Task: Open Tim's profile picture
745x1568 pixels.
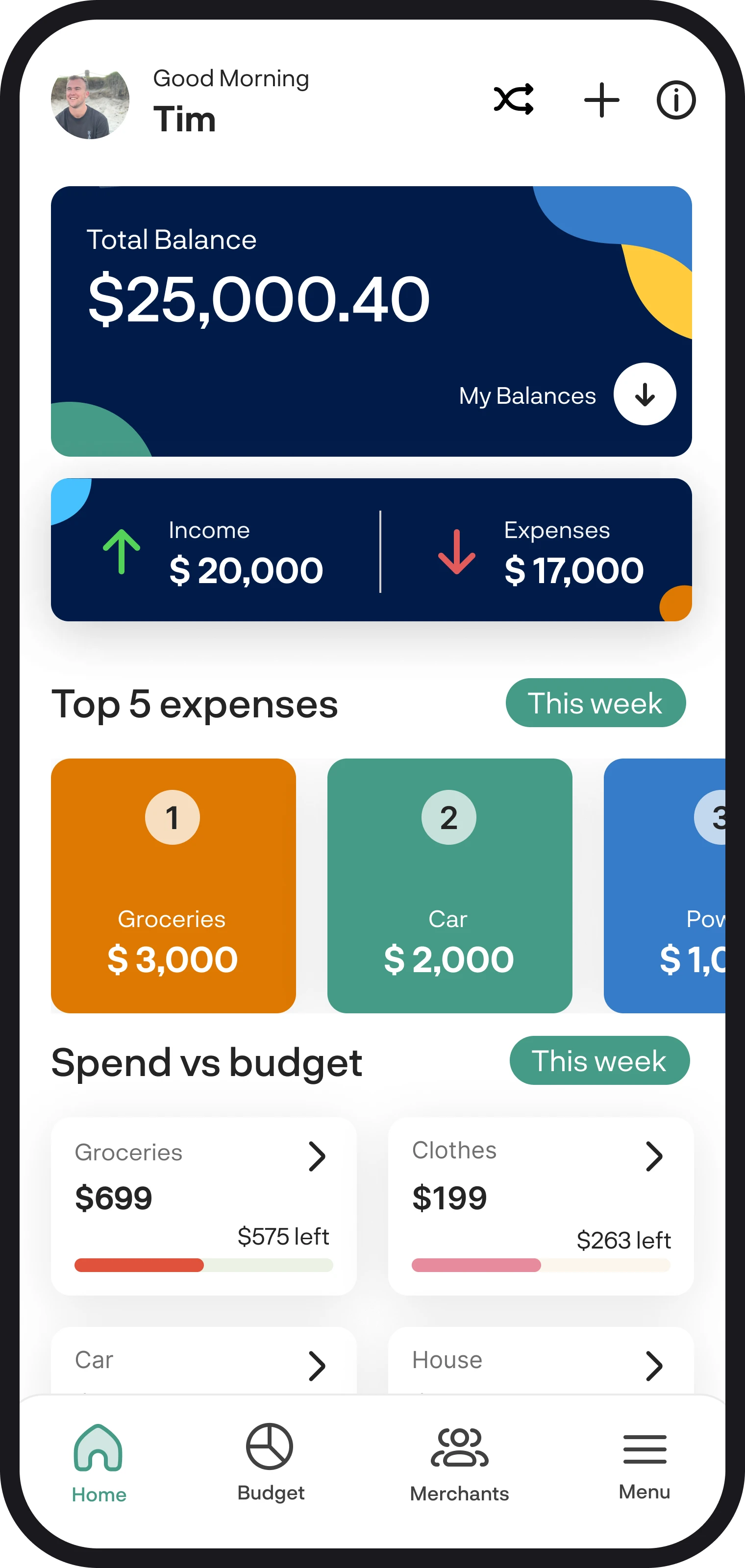Action: pyautogui.click(x=90, y=101)
